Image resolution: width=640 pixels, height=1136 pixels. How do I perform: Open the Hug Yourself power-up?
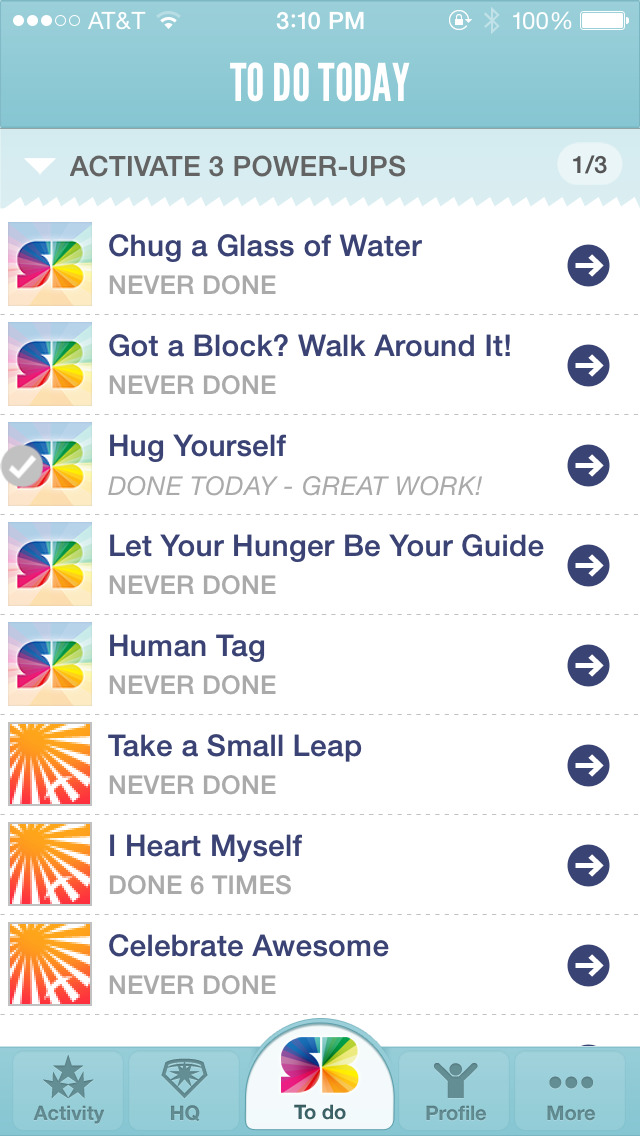pyautogui.click(x=588, y=465)
